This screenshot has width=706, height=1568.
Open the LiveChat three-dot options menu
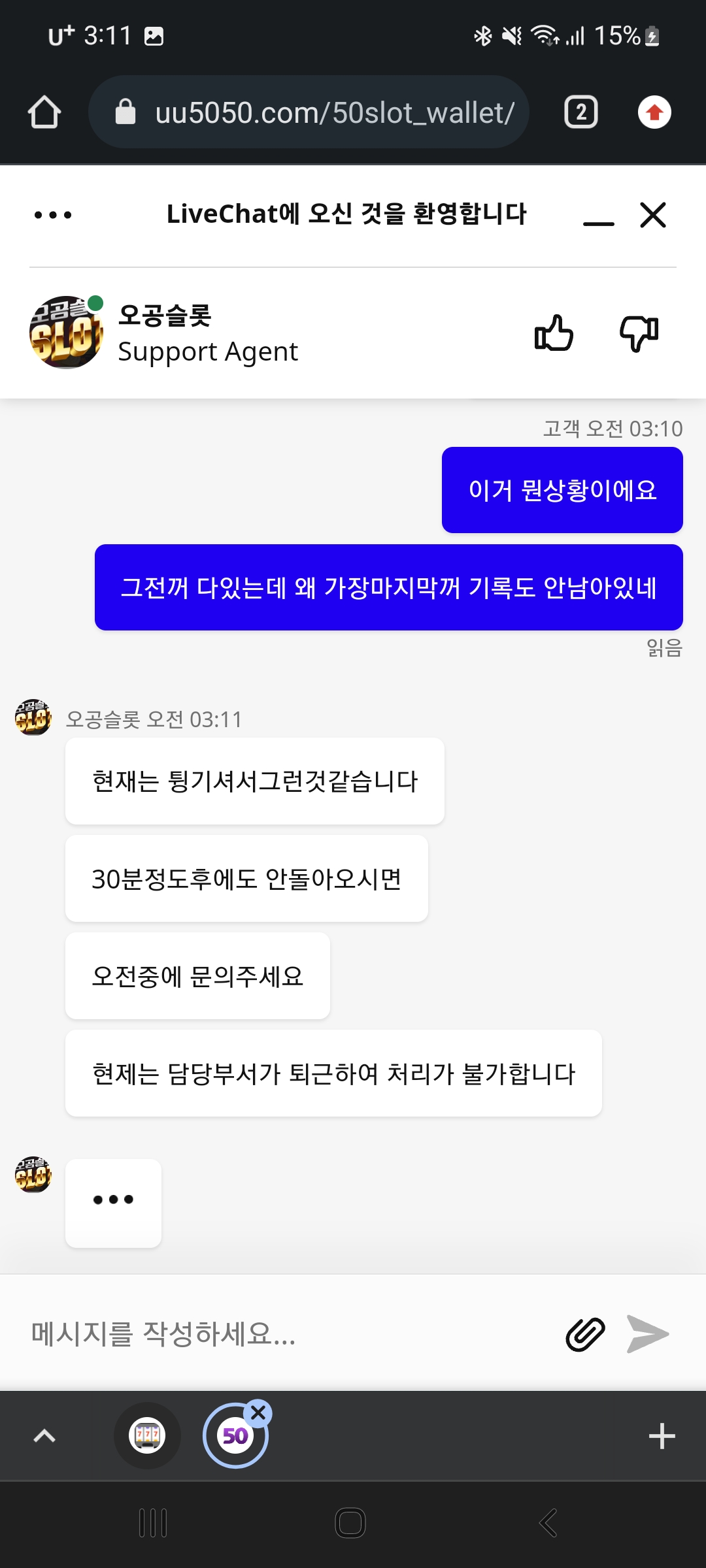[53, 215]
